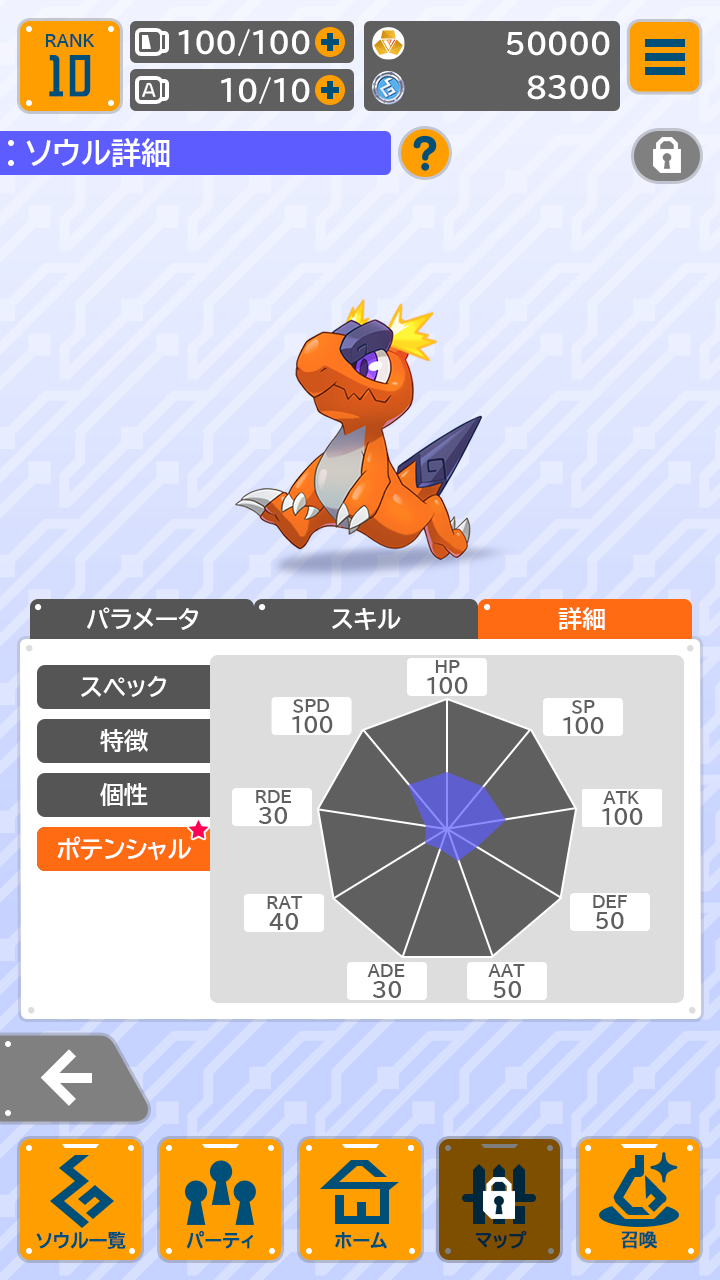Tap the plus icon beside 100/100 stamina
This screenshot has height=1280, width=720.
(330, 42)
